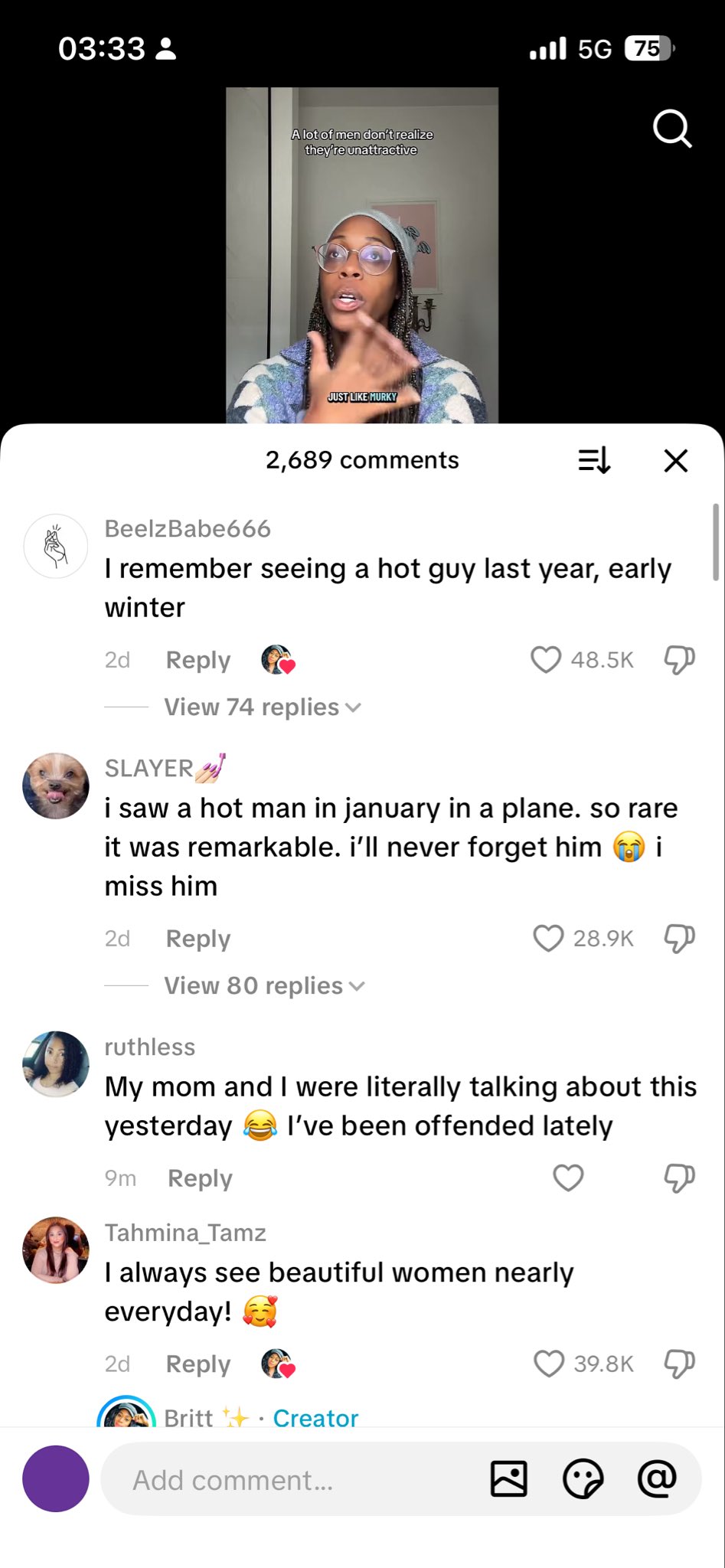The image size is (725, 1568).
Task: Reply to BeelzBabe666's comment
Action: pyautogui.click(x=198, y=660)
